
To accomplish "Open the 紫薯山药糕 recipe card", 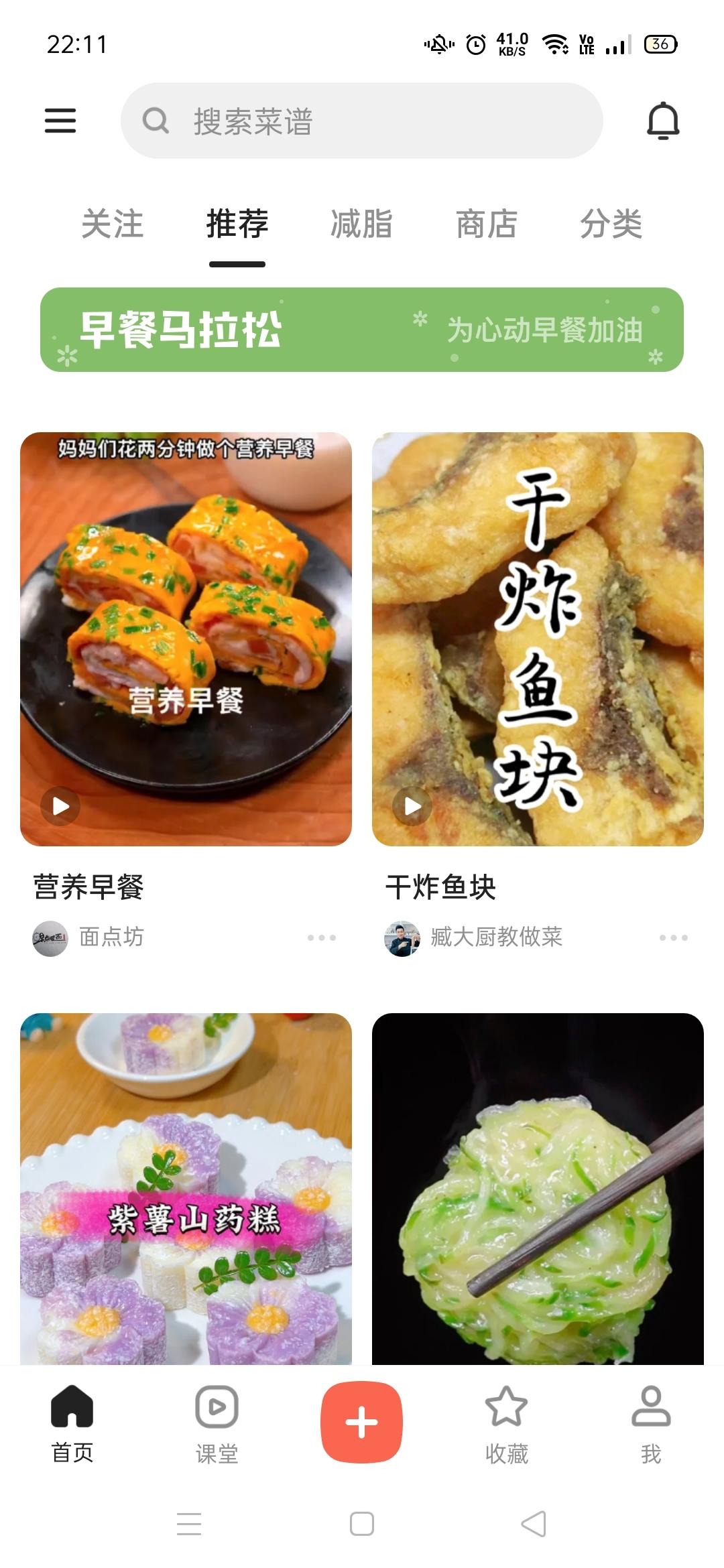I will pos(186,1189).
